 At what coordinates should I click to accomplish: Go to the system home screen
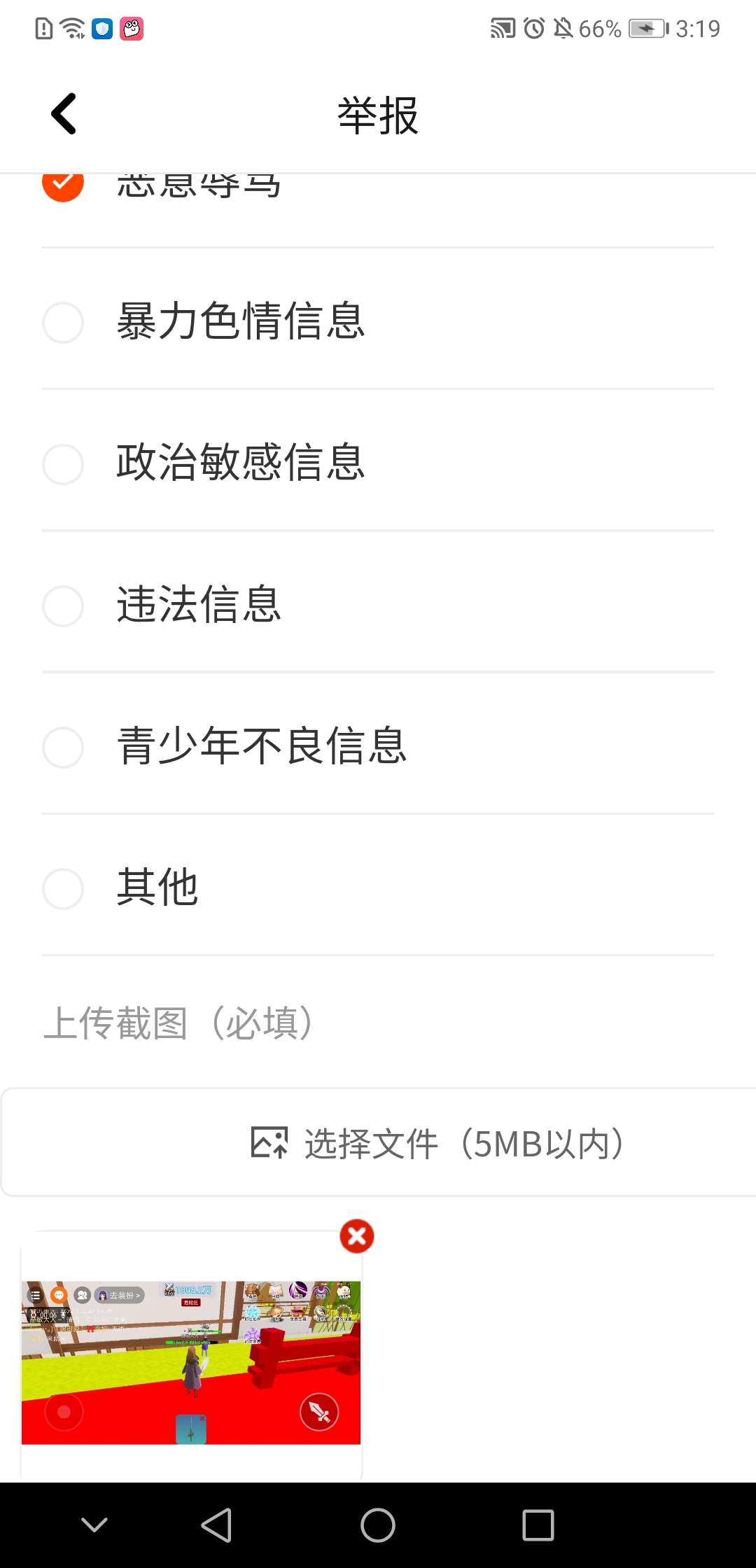point(378,1525)
